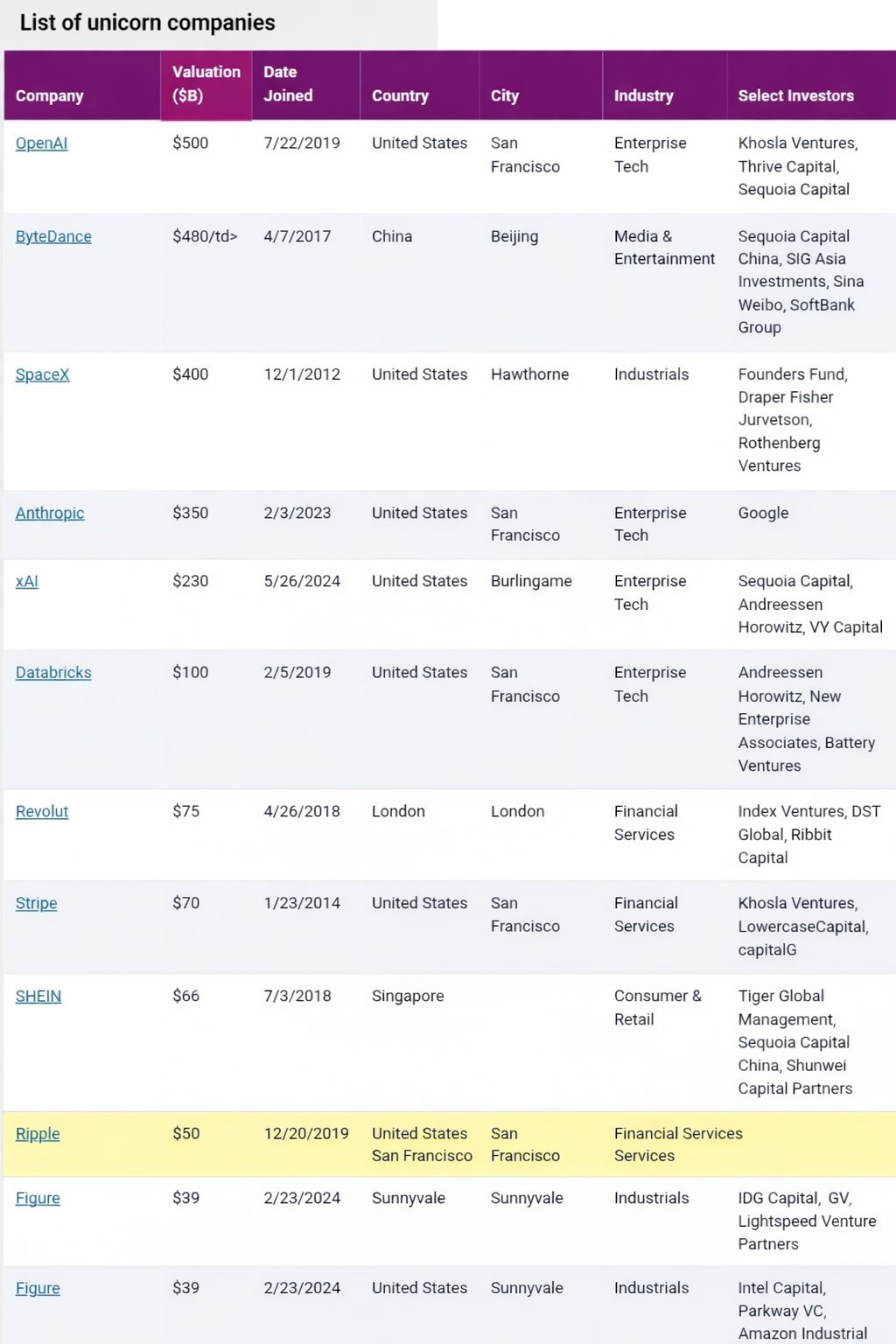The width and height of the screenshot is (896, 1344).
Task: Open the Anthropic company page
Action: point(50,513)
